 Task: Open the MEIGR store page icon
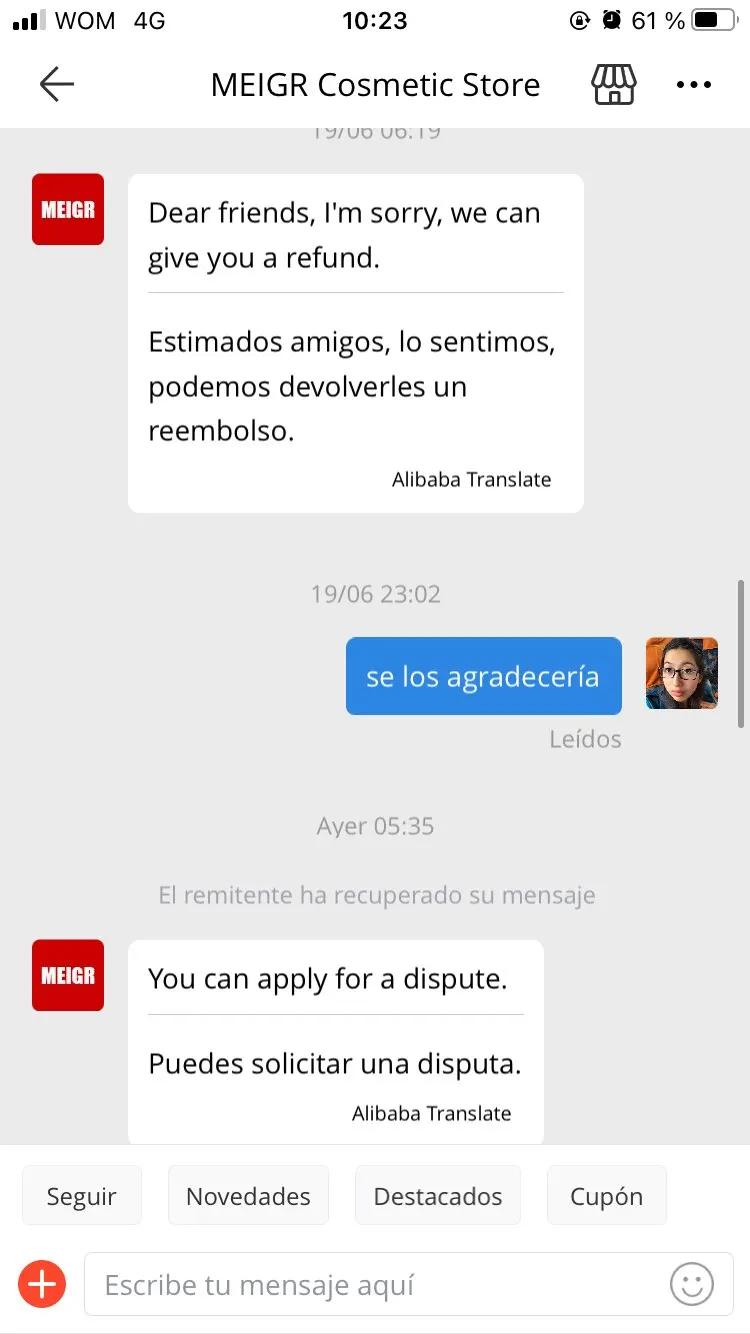[614, 85]
